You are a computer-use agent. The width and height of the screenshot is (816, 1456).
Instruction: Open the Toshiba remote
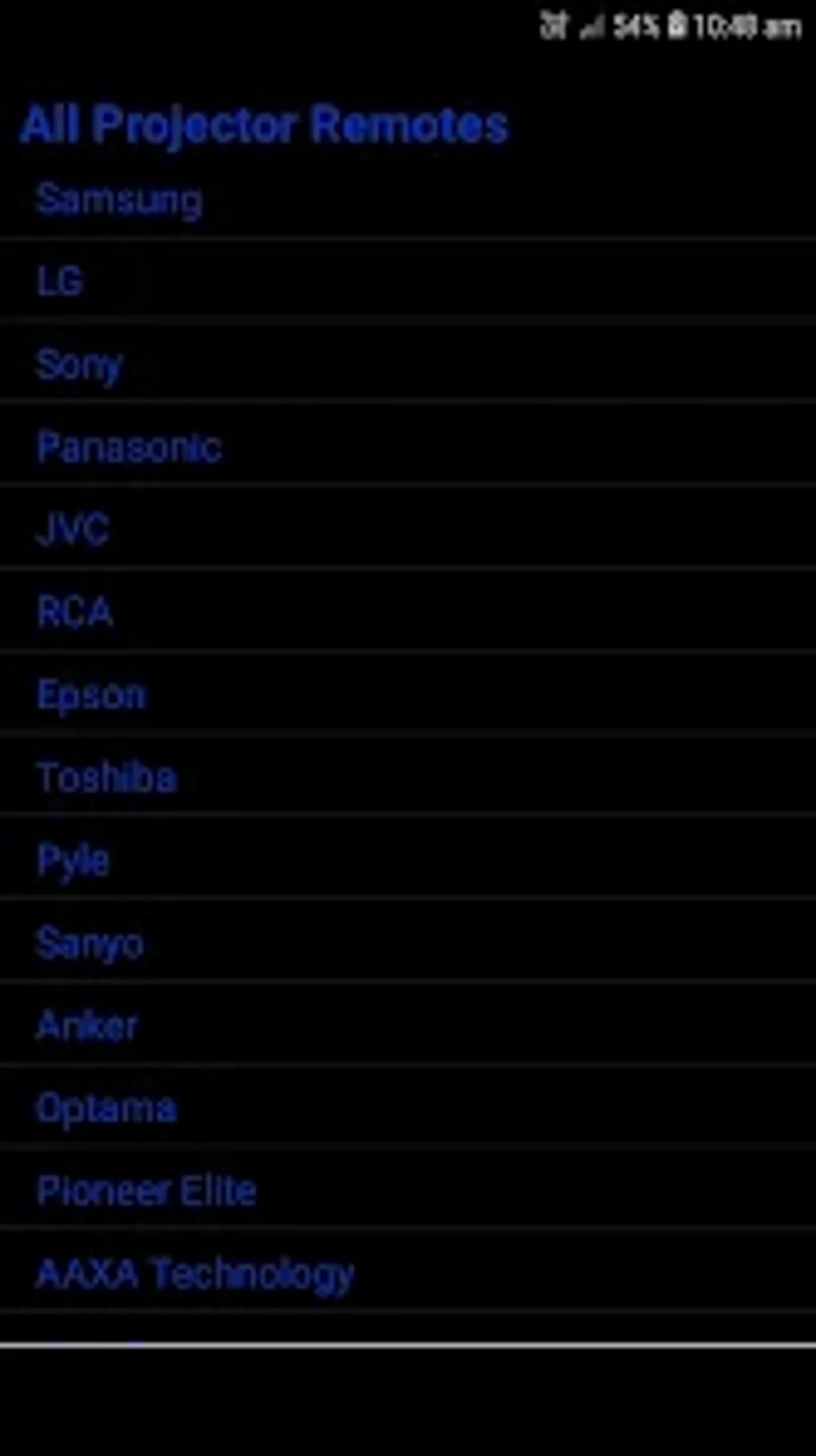click(408, 777)
